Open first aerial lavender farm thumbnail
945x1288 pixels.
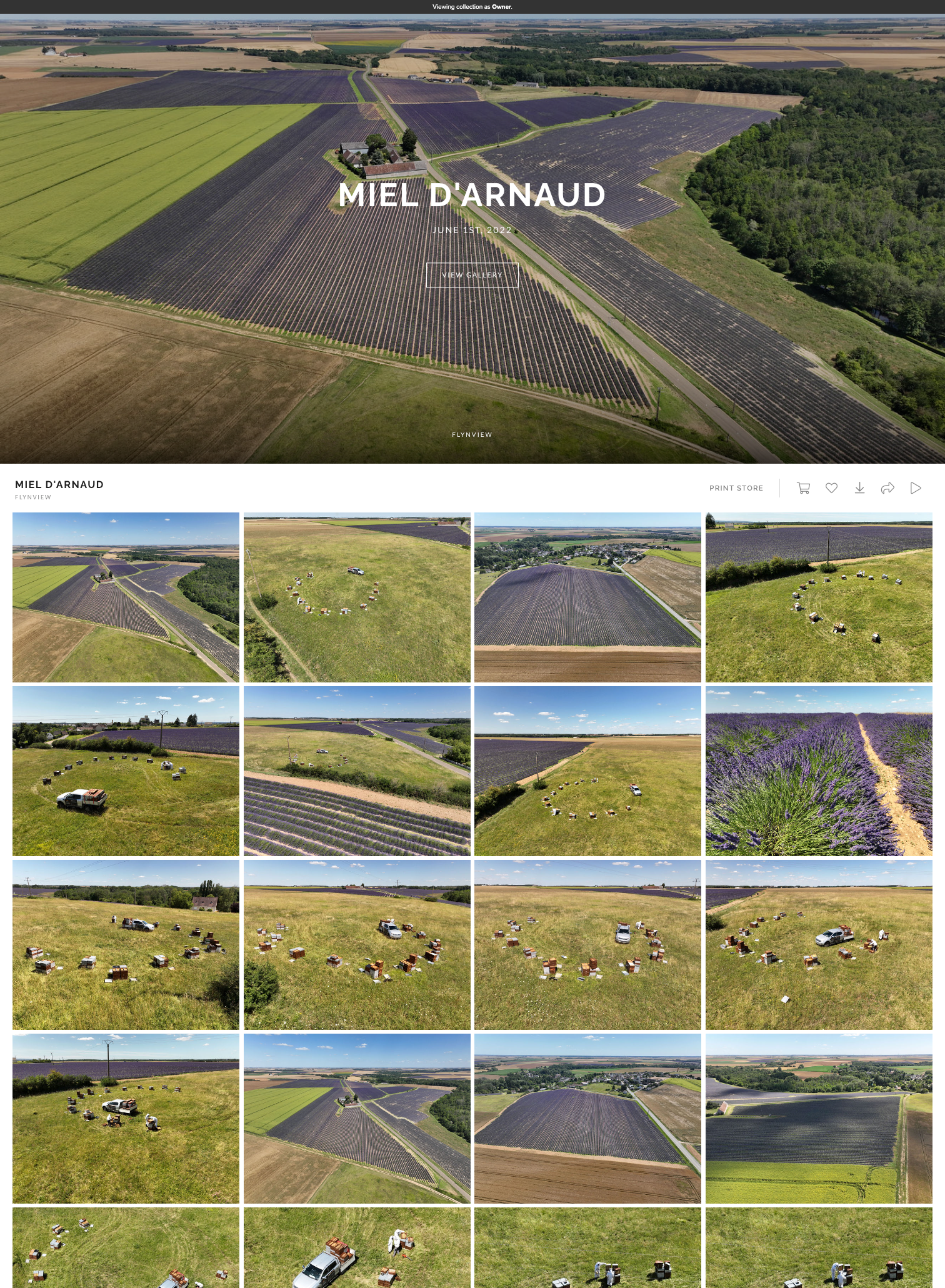pyautogui.click(x=126, y=597)
